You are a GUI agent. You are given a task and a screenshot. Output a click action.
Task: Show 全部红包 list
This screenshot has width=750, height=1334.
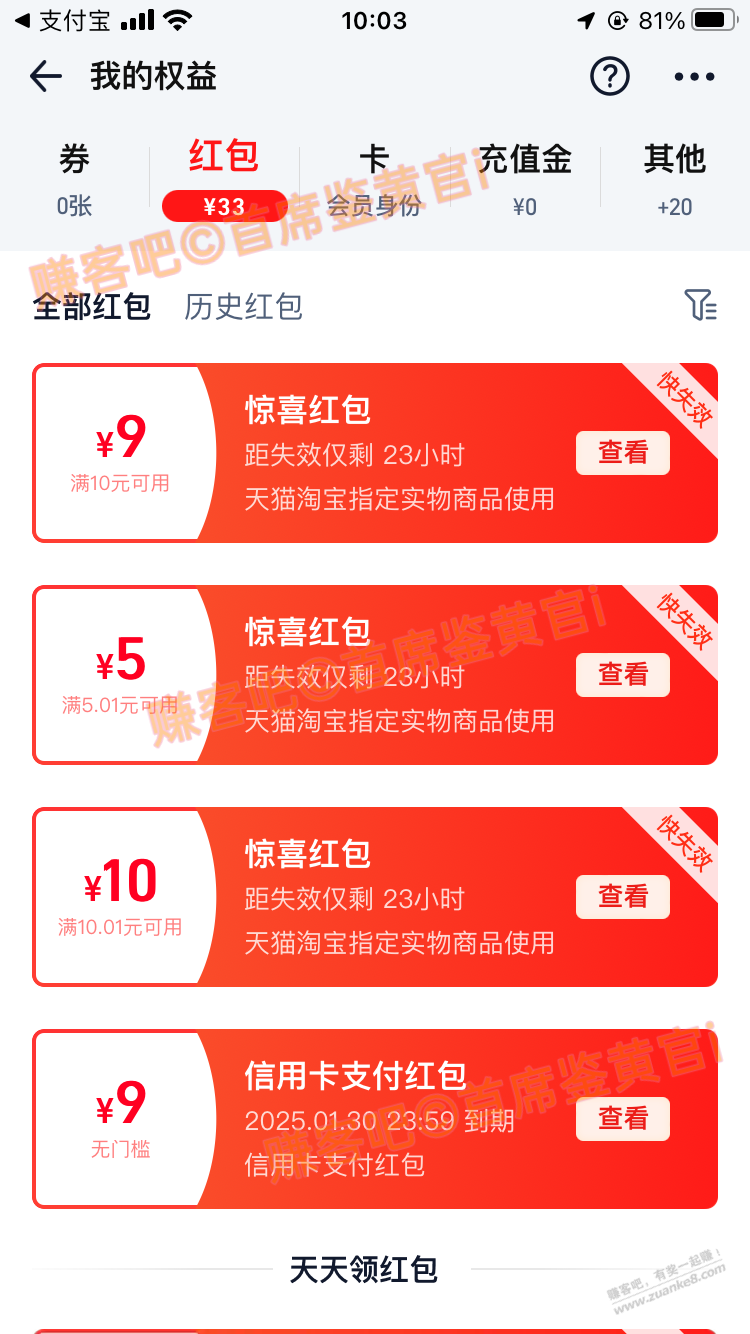click(x=92, y=306)
